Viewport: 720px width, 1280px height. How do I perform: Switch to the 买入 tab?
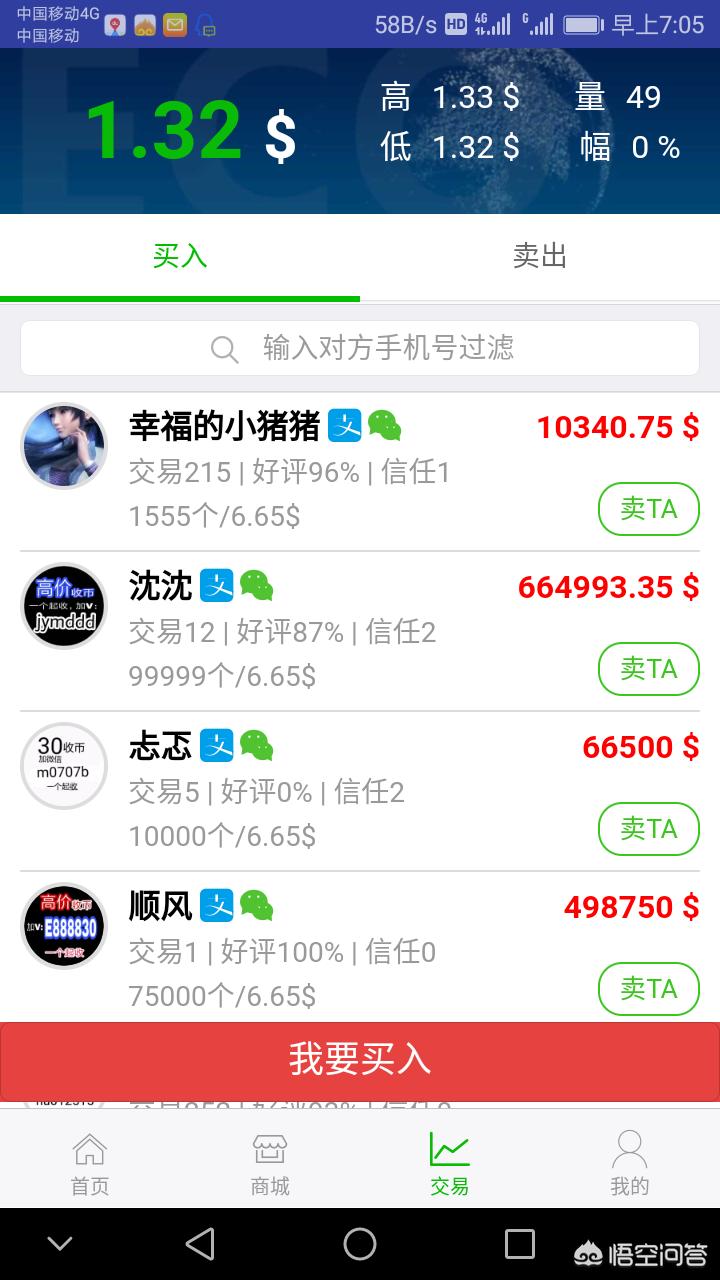[x=180, y=257]
